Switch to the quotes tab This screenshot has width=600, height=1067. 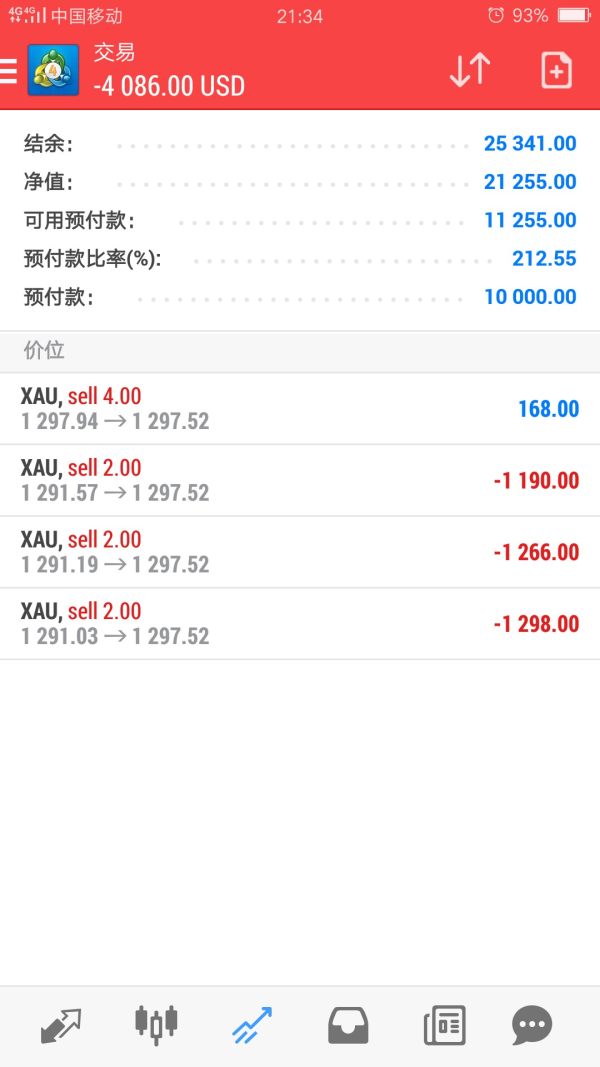(x=61, y=1026)
